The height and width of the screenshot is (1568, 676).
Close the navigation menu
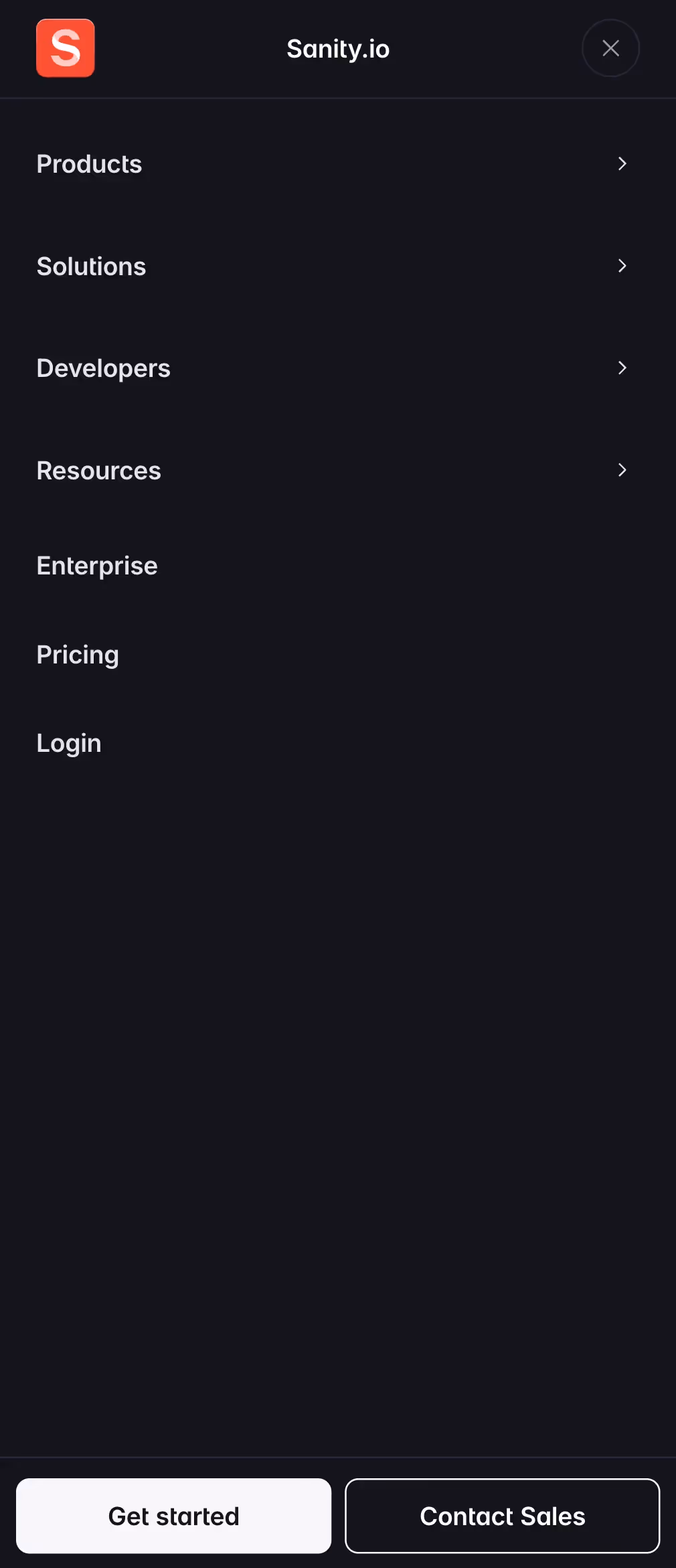click(610, 48)
